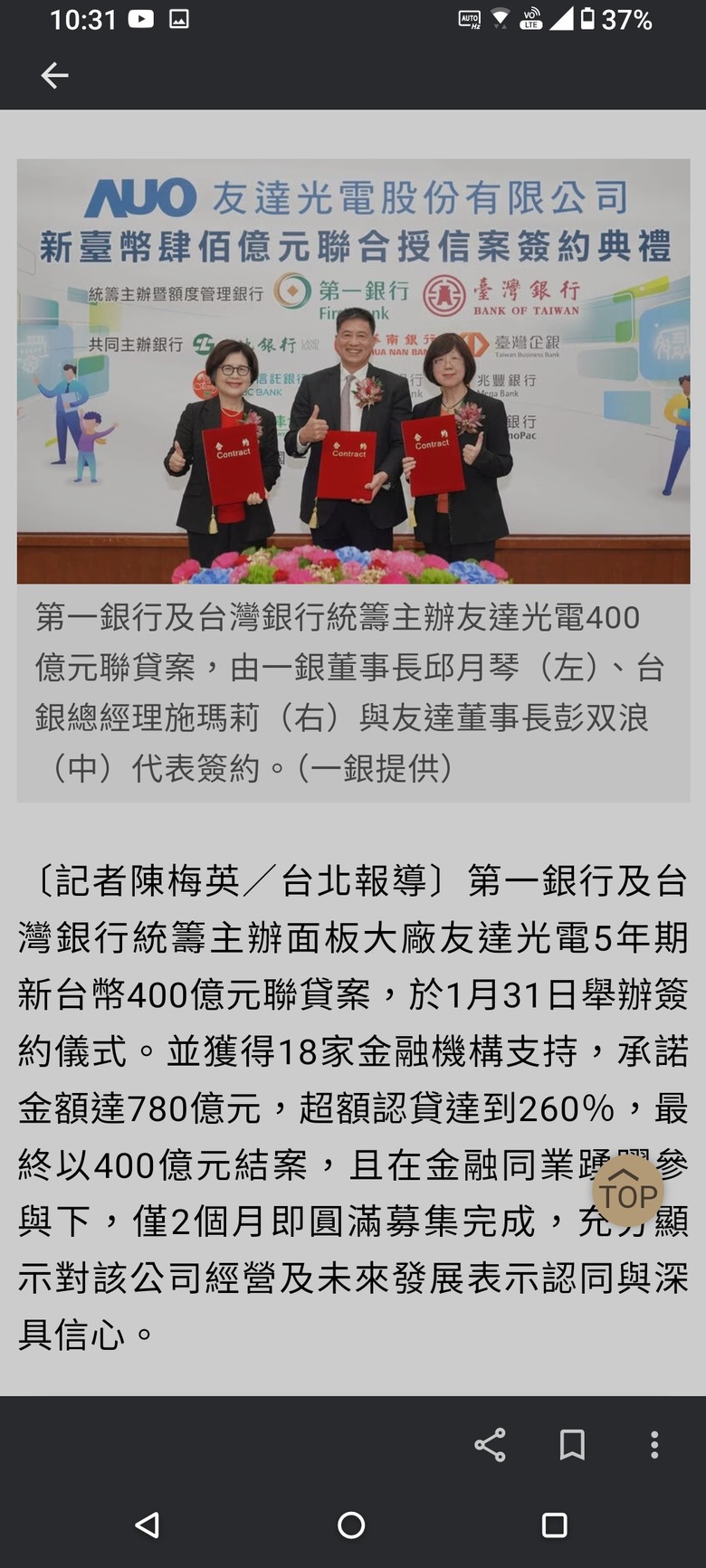Open the recent apps view

(x=554, y=1525)
